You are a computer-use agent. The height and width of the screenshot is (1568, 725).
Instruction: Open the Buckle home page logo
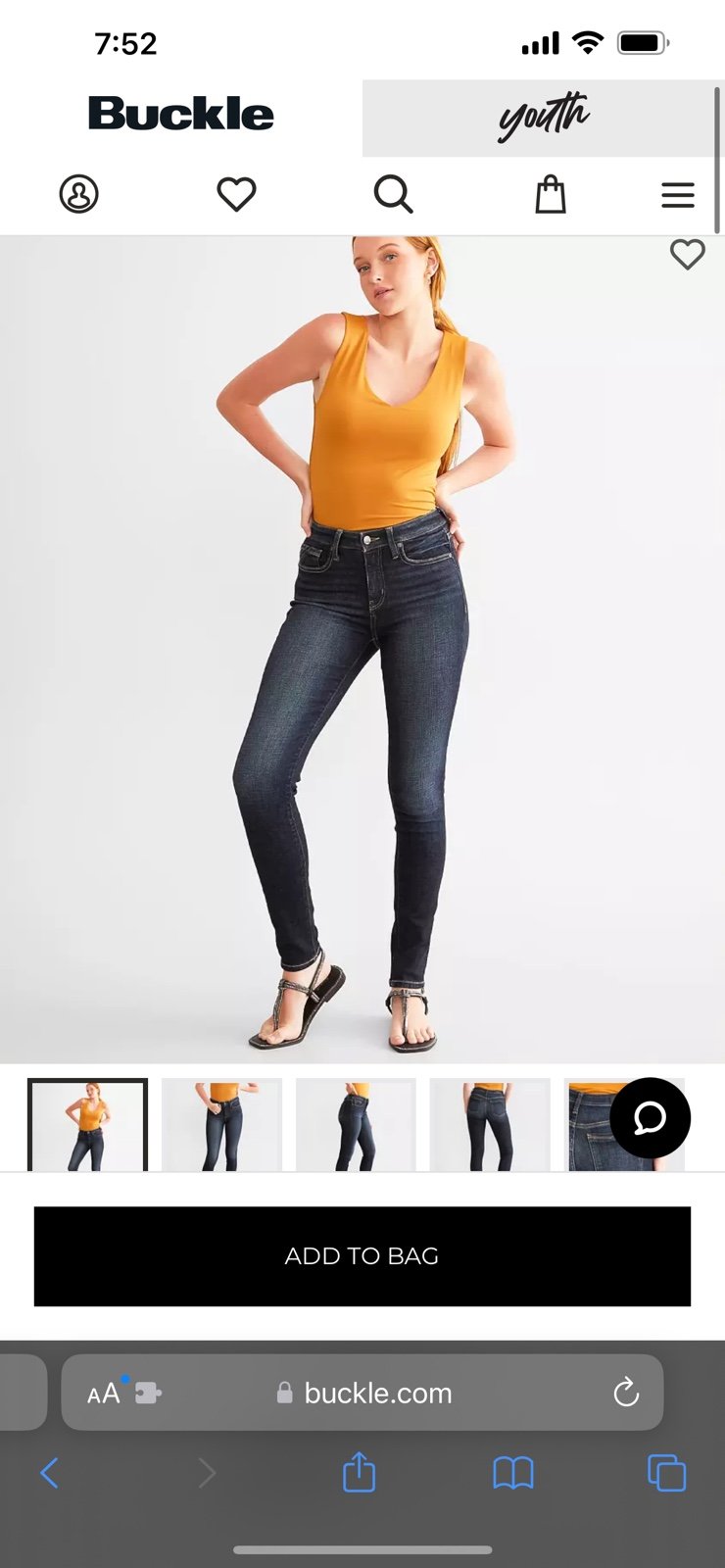[x=181, y=114]
